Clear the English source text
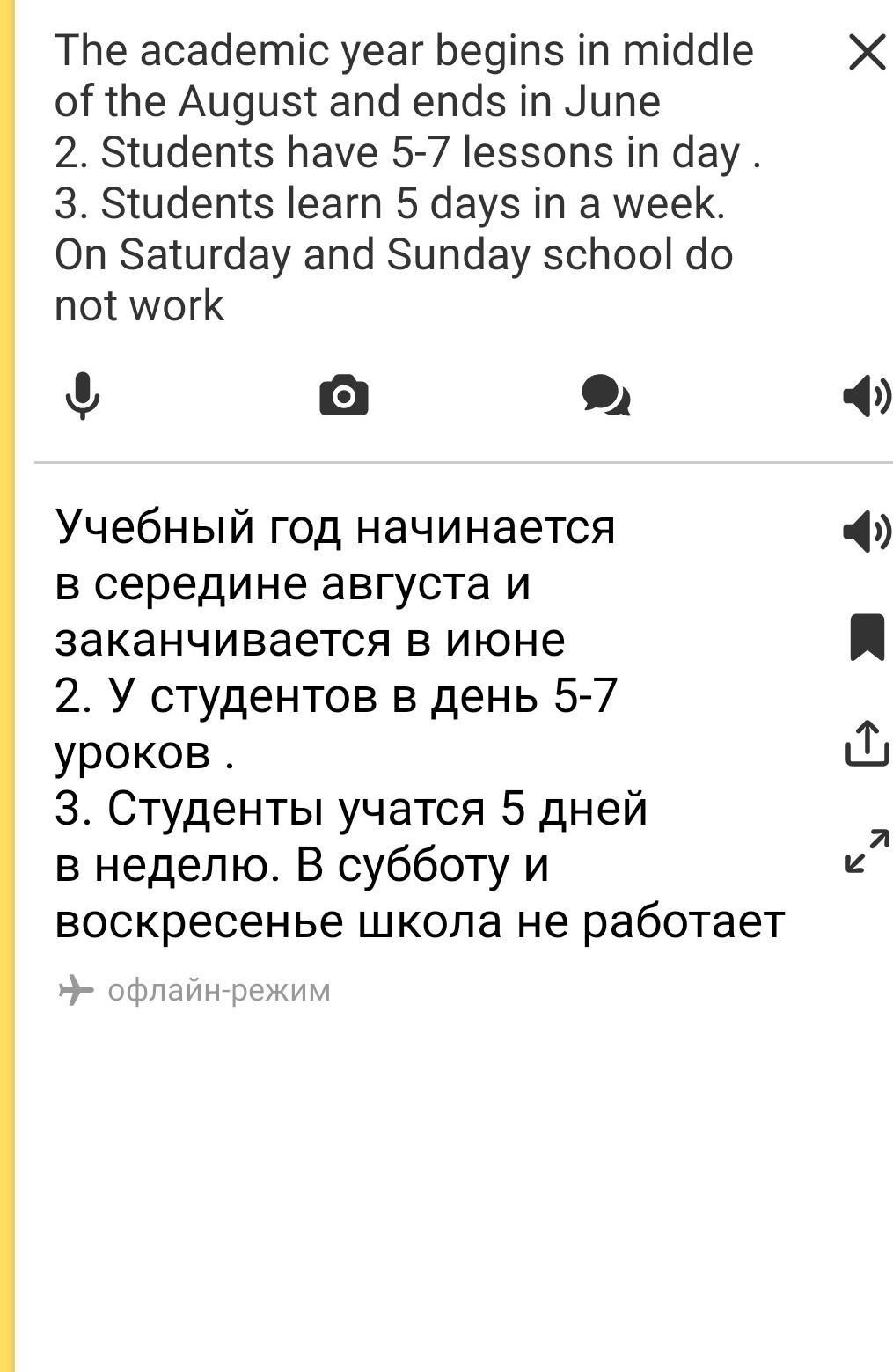Image resolution: width=893 pixels, height=1372 pixels. (x=867, y=52)
